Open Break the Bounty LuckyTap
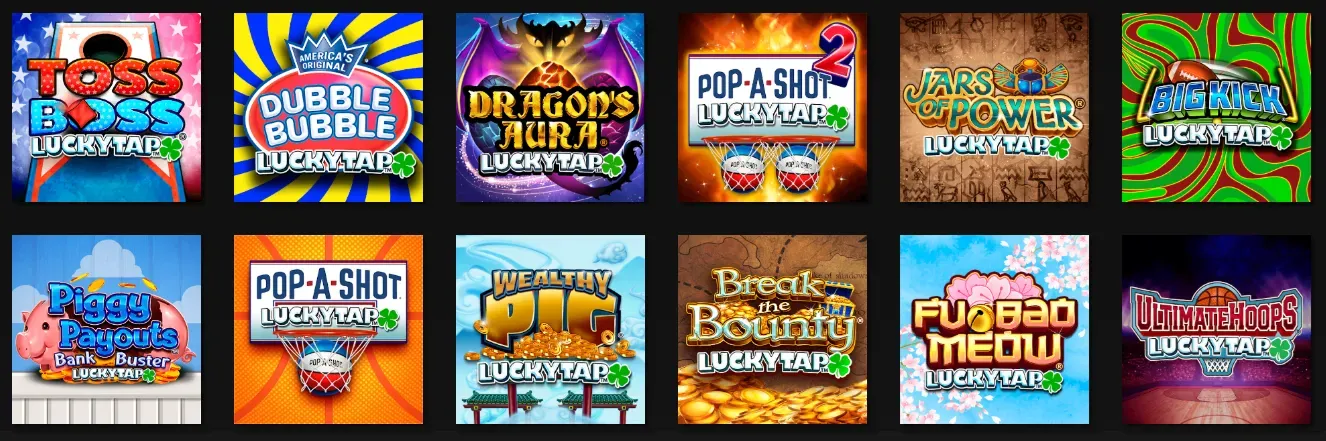The width and height of the screenshot is (1326, 441). coord(772,329)
